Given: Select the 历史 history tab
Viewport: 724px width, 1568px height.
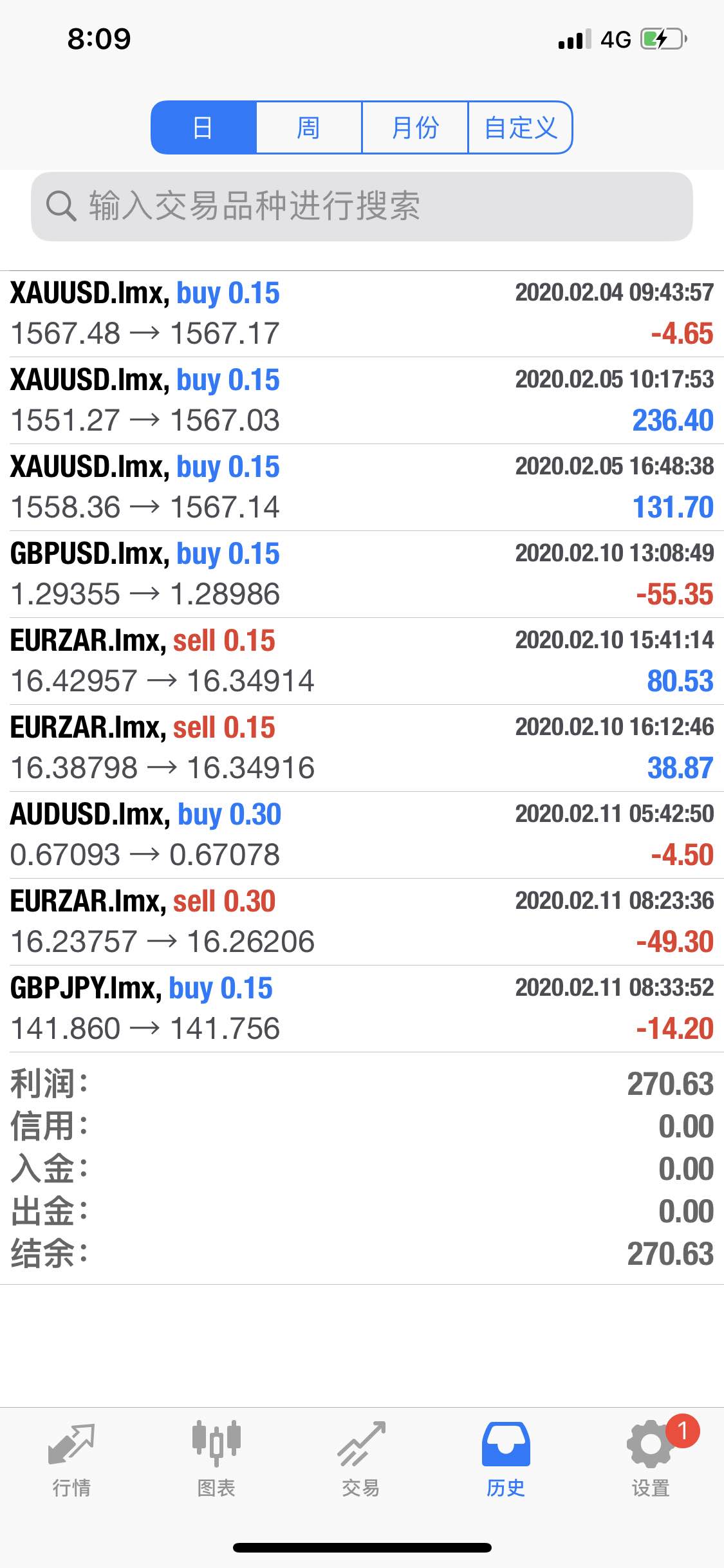Looking at the screenshot, I should coord(506,1459).
